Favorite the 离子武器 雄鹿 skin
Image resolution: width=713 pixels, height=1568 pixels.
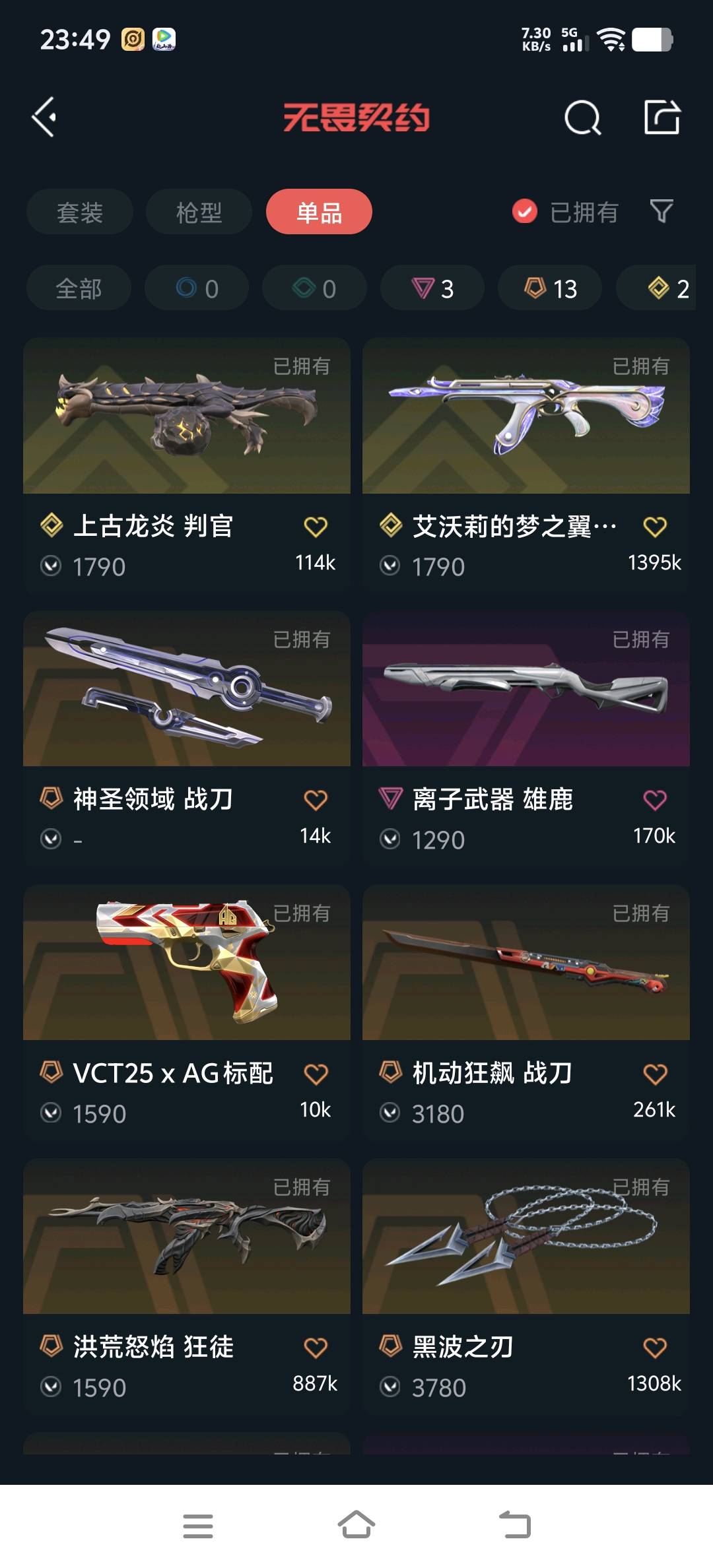tap(655, 800)
